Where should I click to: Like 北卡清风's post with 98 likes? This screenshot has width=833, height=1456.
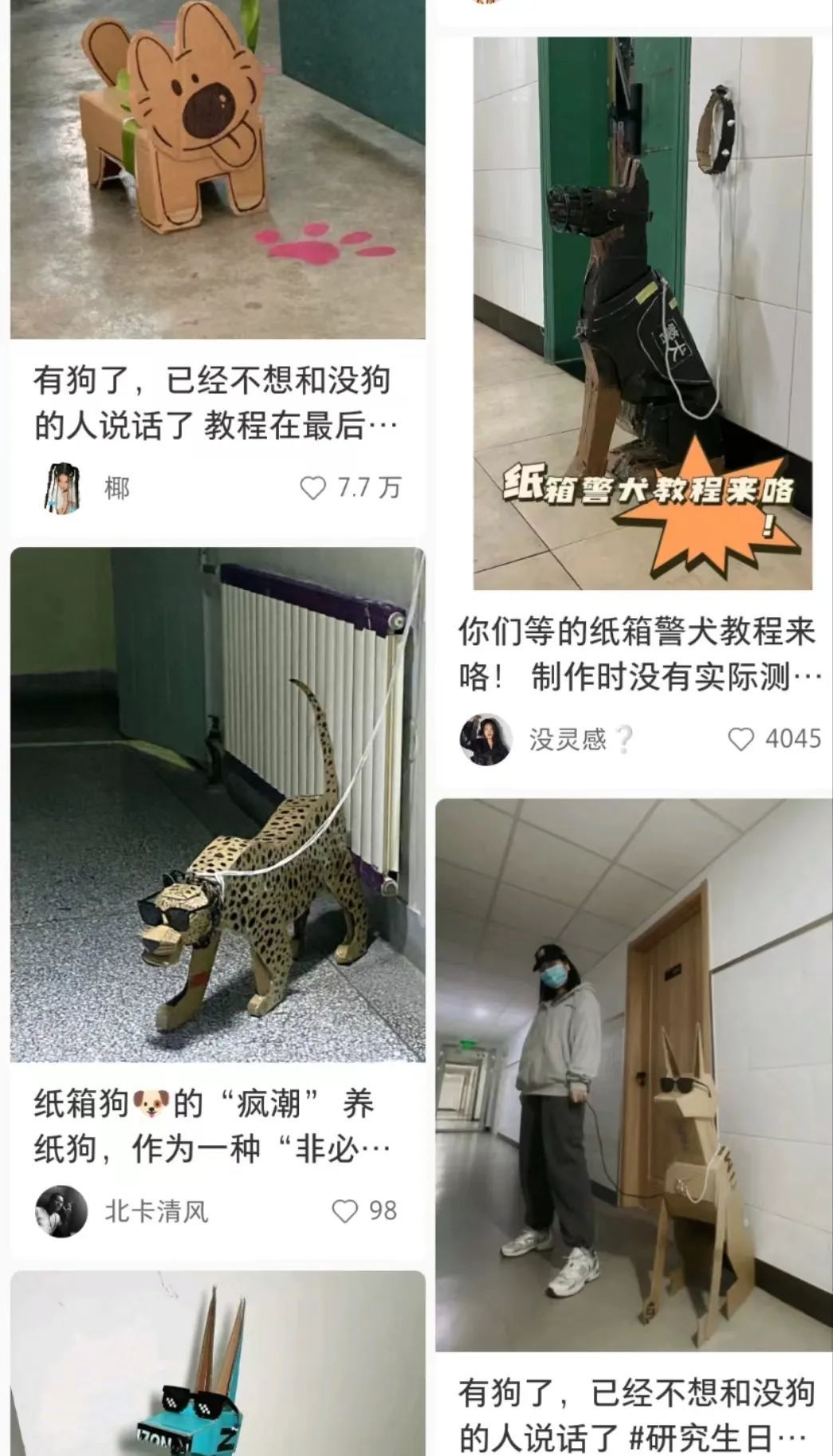tap(345, 1211)
